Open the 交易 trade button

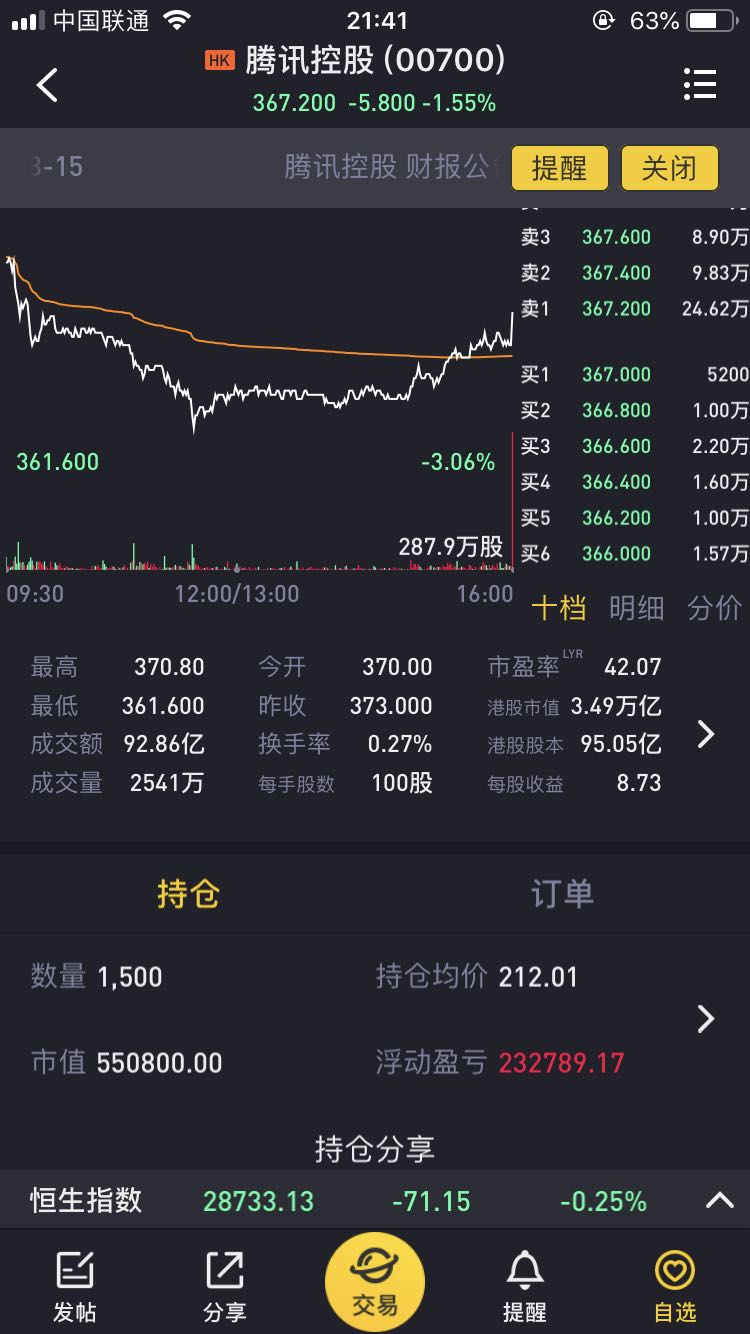coord(375,1282)
